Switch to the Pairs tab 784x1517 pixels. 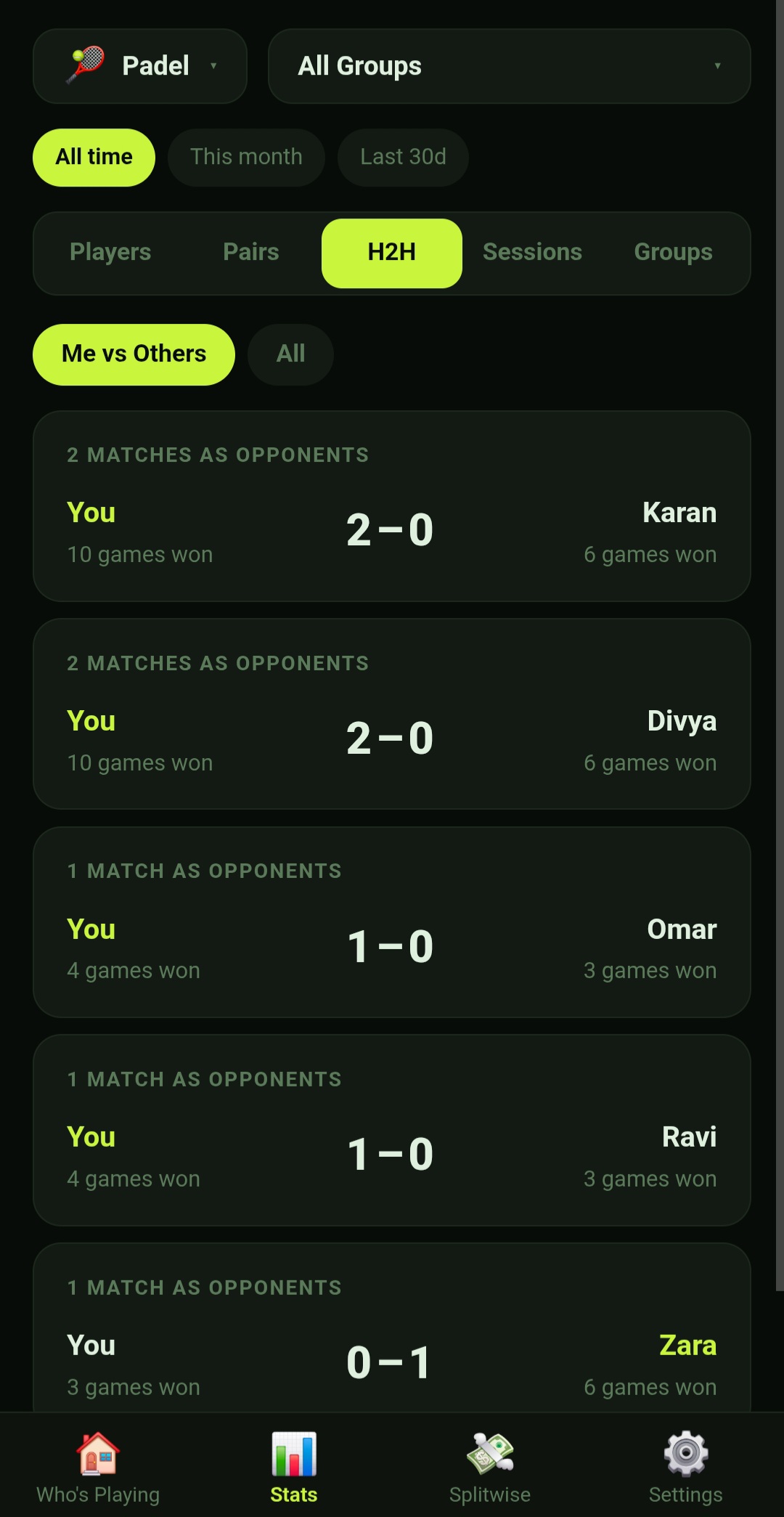(x=251, y=253)
